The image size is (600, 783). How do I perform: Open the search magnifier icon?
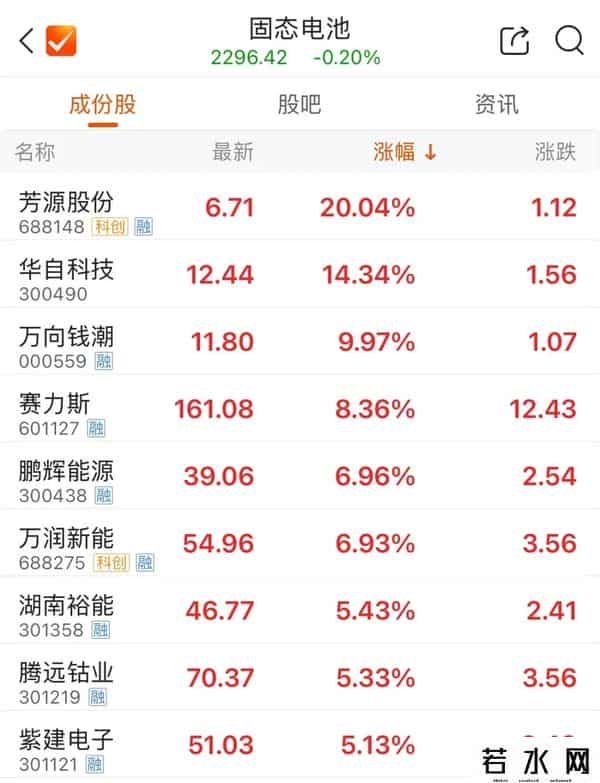(x=569, y=41)
